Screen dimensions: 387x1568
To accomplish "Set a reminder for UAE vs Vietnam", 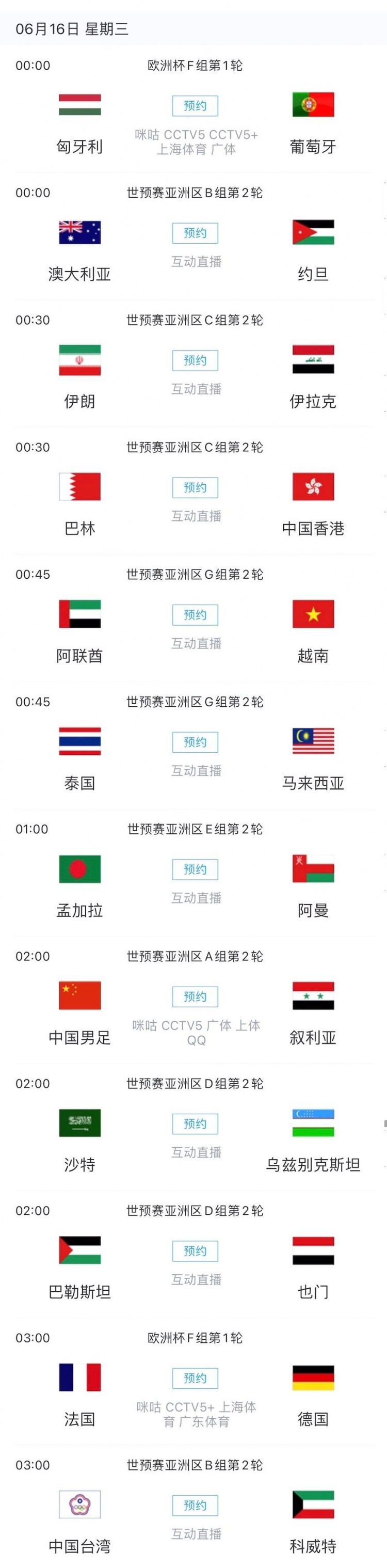I will [x=195, y=615].
